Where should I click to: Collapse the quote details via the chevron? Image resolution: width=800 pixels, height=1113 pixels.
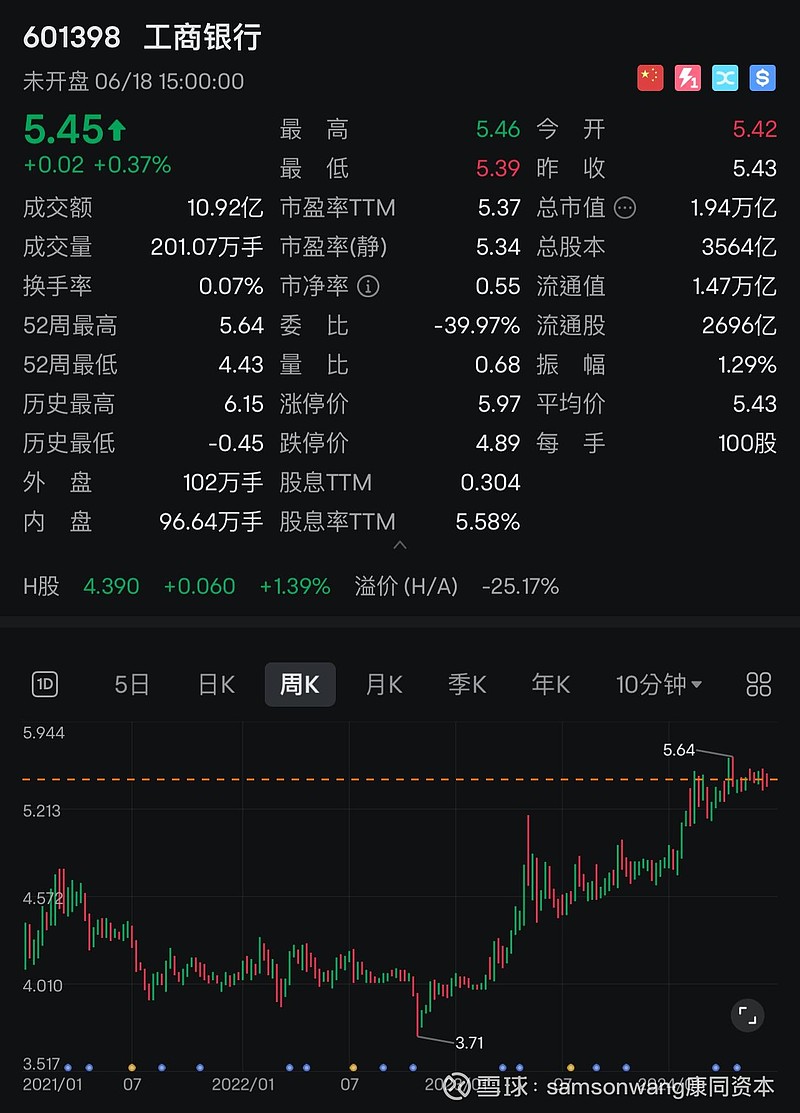[400, 546]
